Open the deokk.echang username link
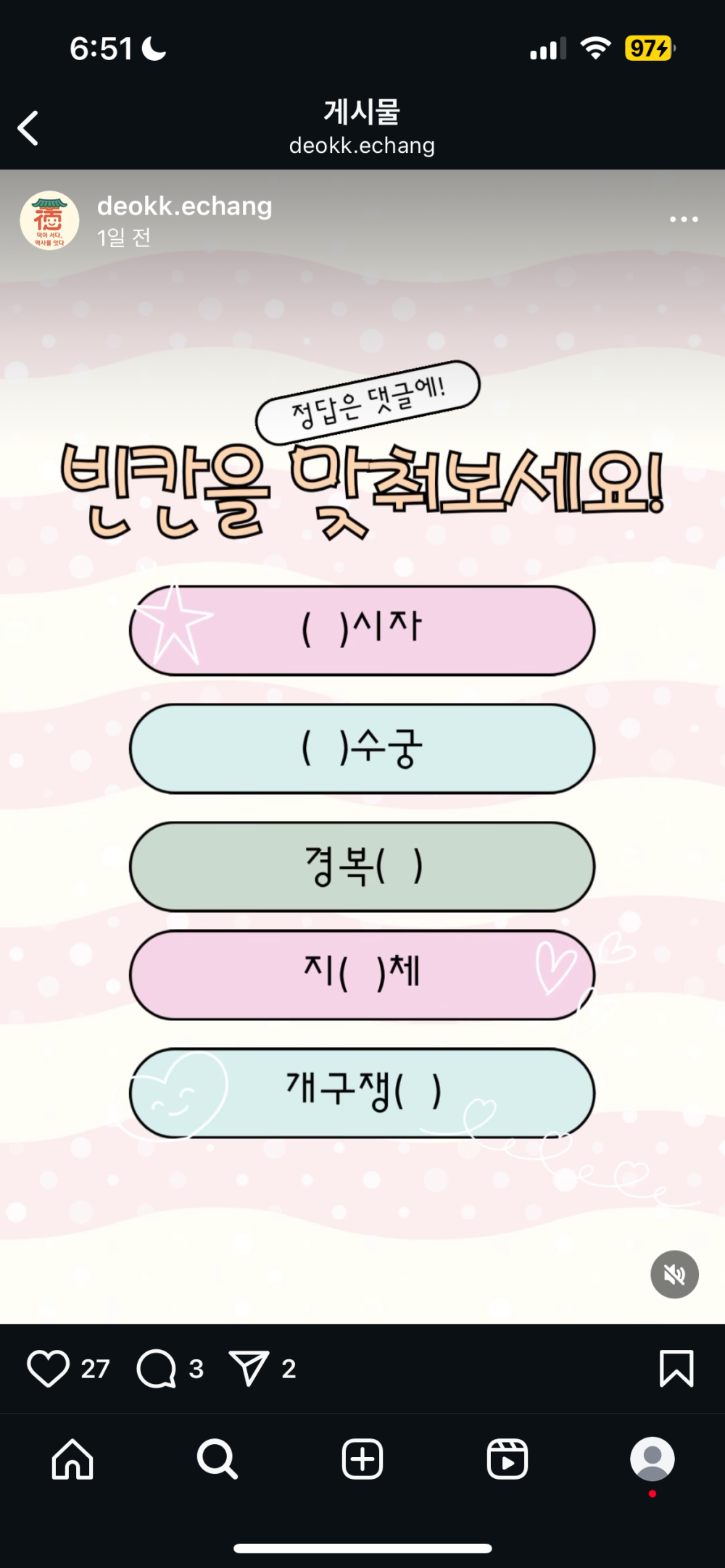Image resolution: width=725 pixels, height=1568 pixels. pyautogui.click(x=184, y=207)
